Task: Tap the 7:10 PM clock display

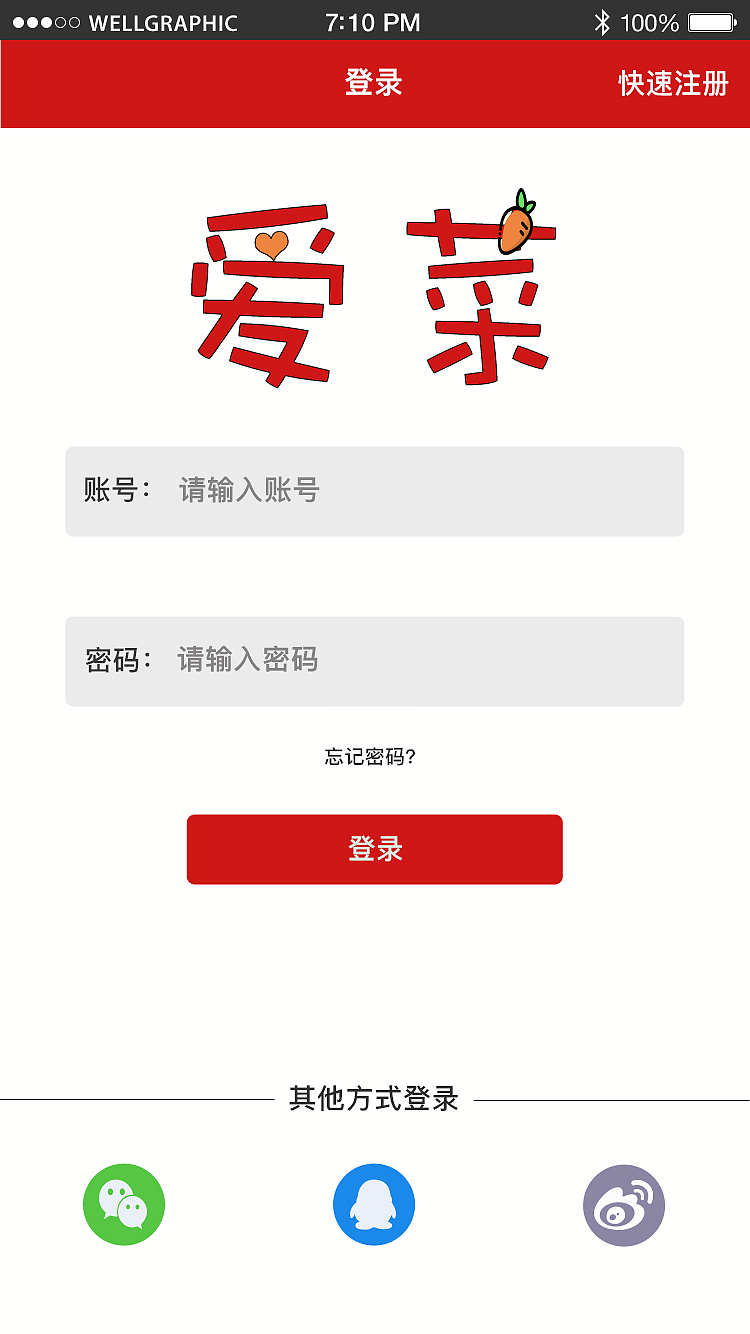Action: pos(374,21)
